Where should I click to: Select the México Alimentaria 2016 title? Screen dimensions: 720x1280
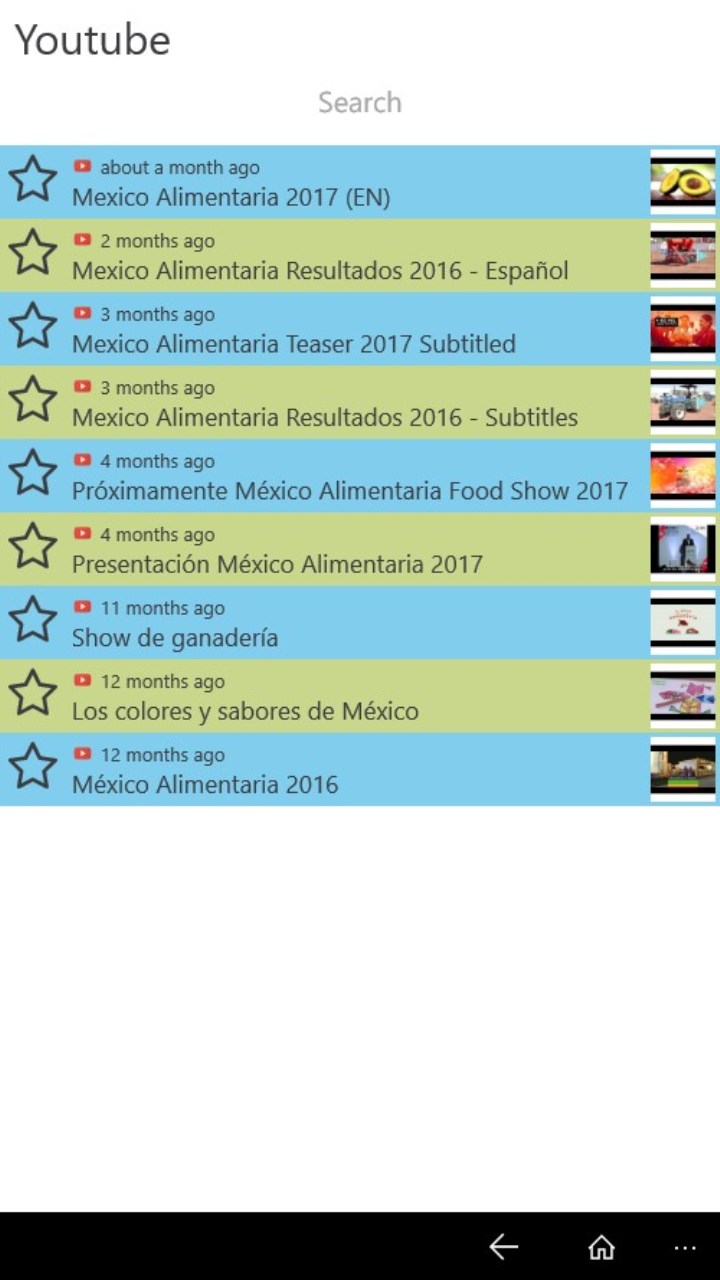[205, 784]
